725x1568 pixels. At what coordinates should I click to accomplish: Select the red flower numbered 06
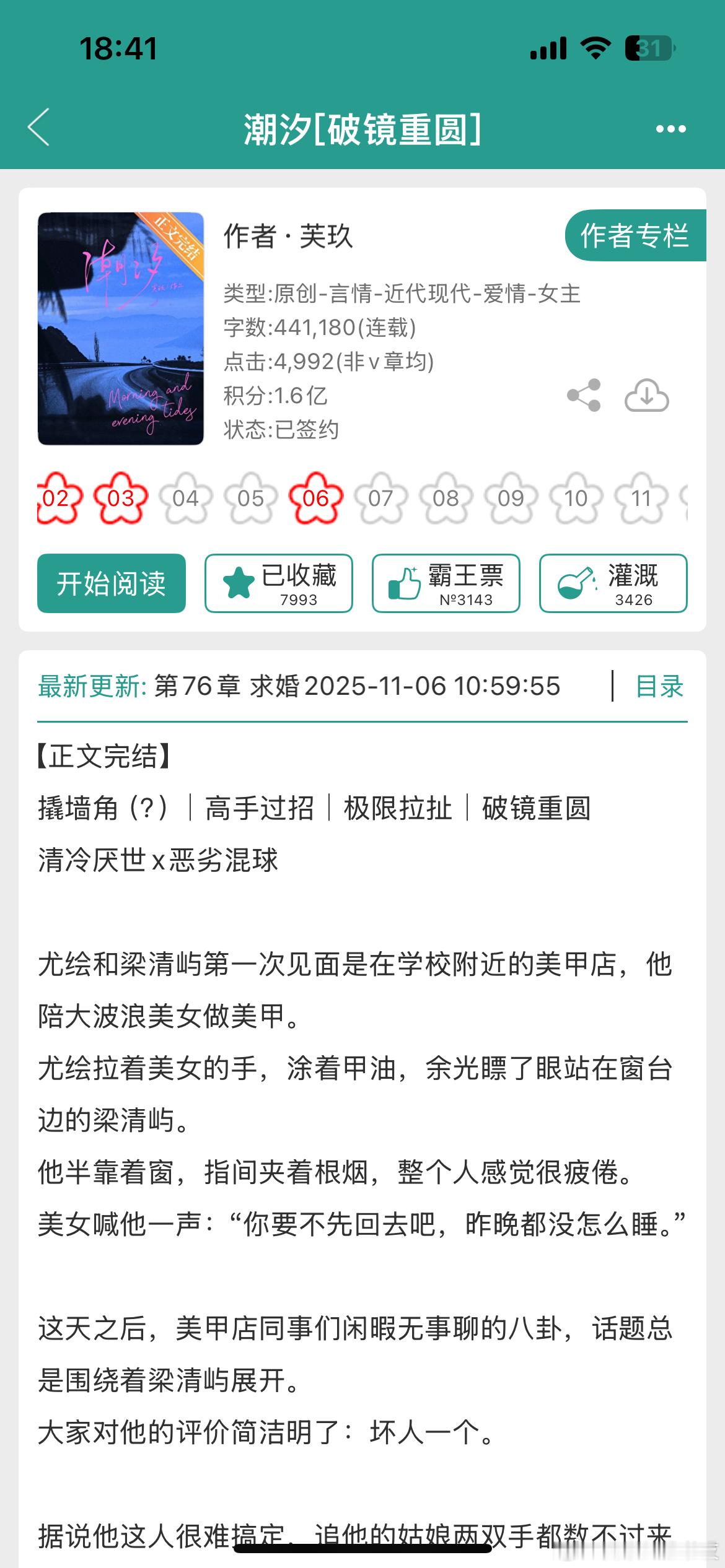[317, 497]
